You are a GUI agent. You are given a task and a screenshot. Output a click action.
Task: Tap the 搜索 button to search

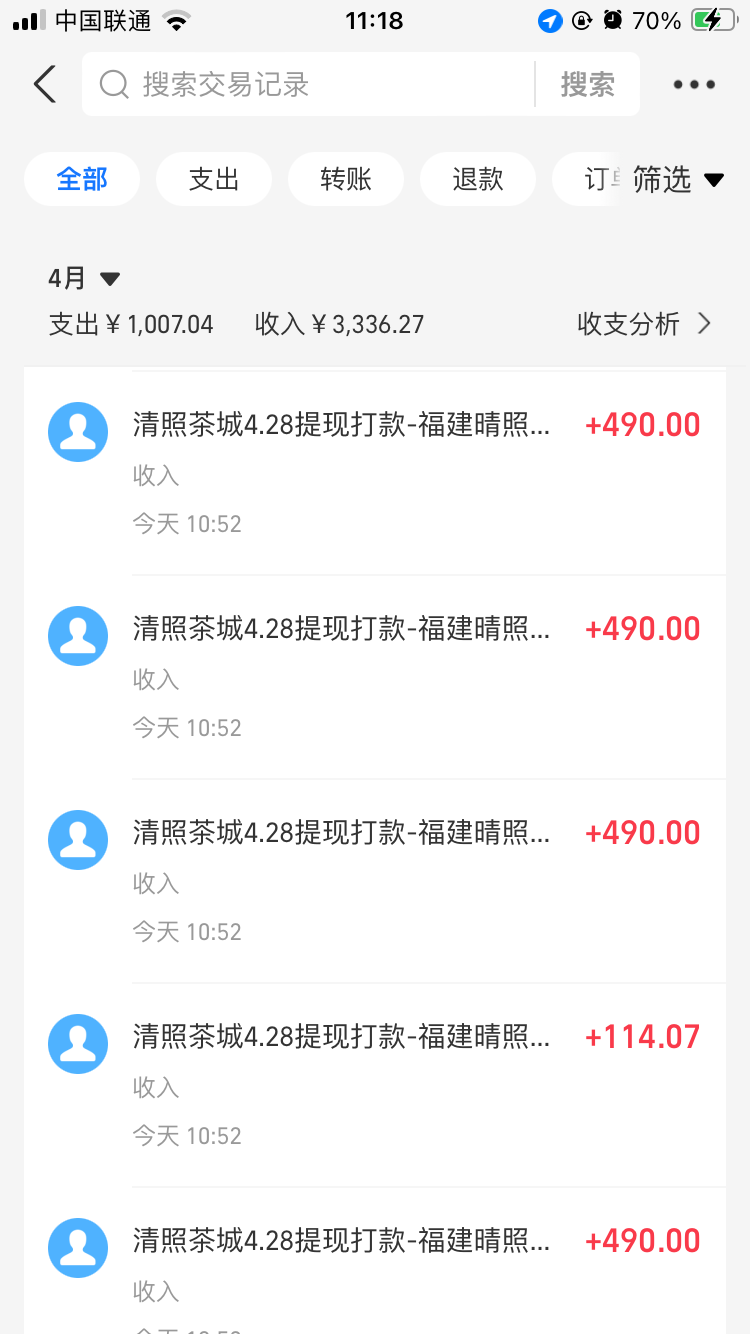[588, 84]
